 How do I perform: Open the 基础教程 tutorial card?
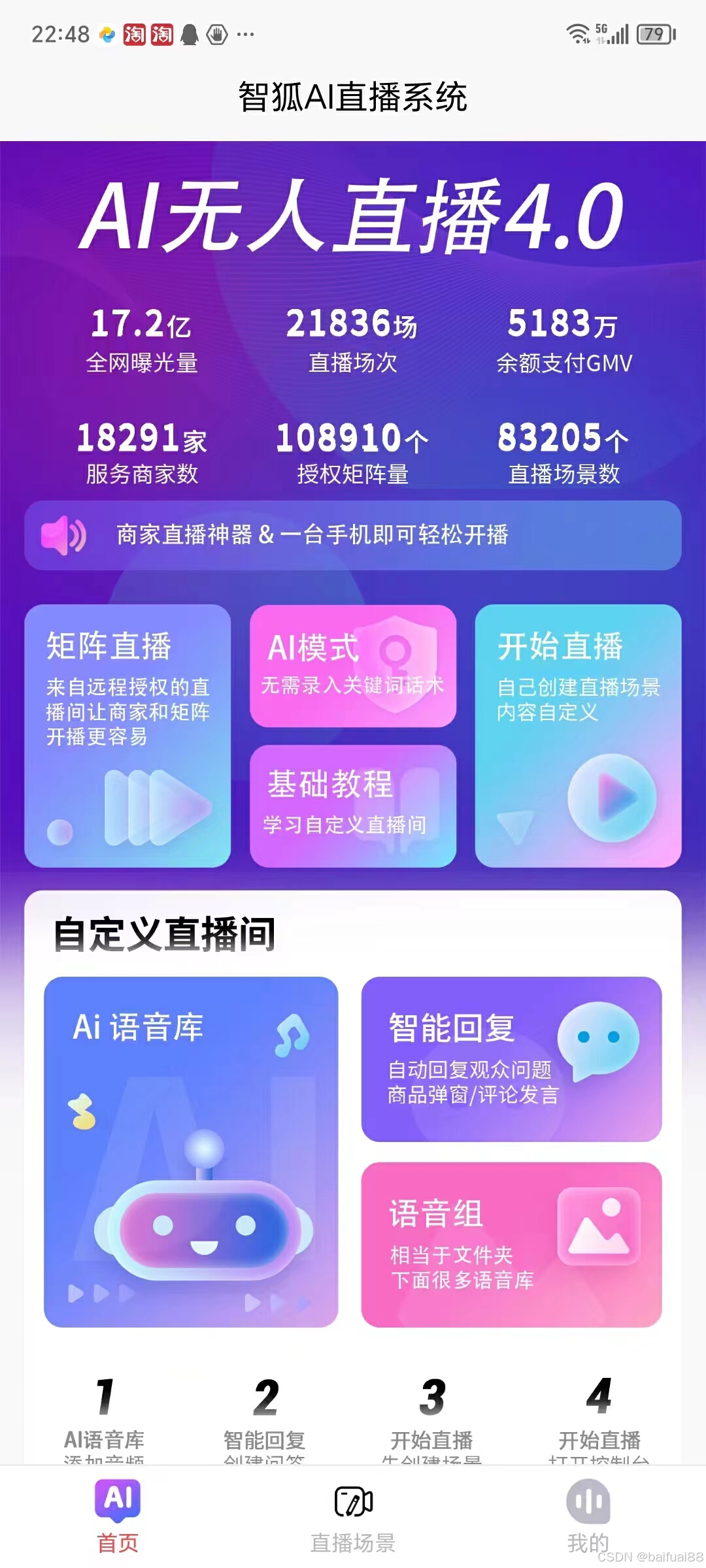[353, 806]
